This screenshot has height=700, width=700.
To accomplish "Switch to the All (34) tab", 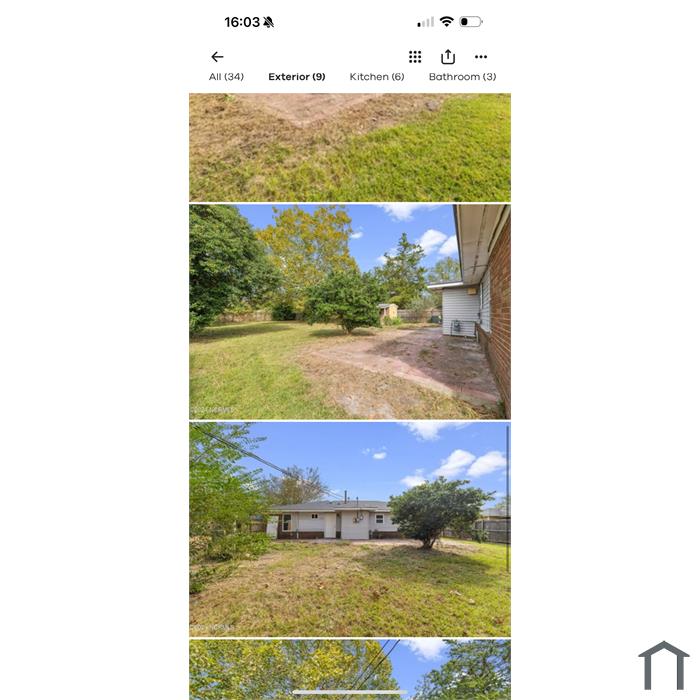I will click(226, 77).
